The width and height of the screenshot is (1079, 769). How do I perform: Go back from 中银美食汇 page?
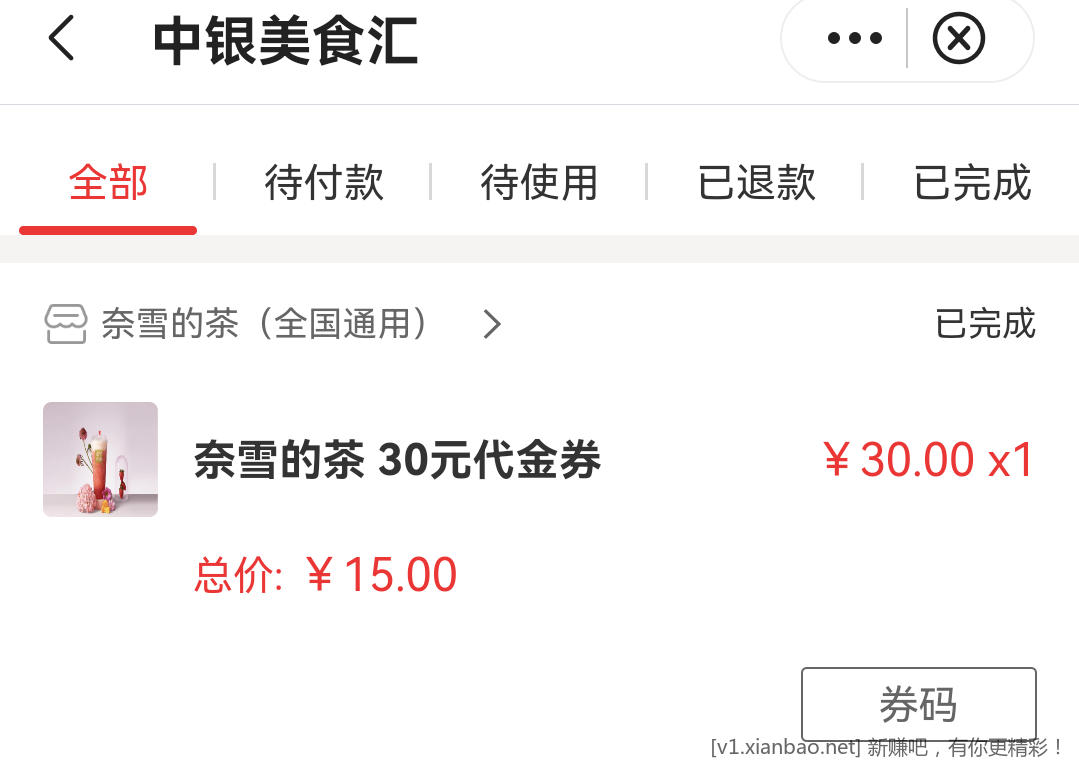pyautogui.click(x=62, y=40)
